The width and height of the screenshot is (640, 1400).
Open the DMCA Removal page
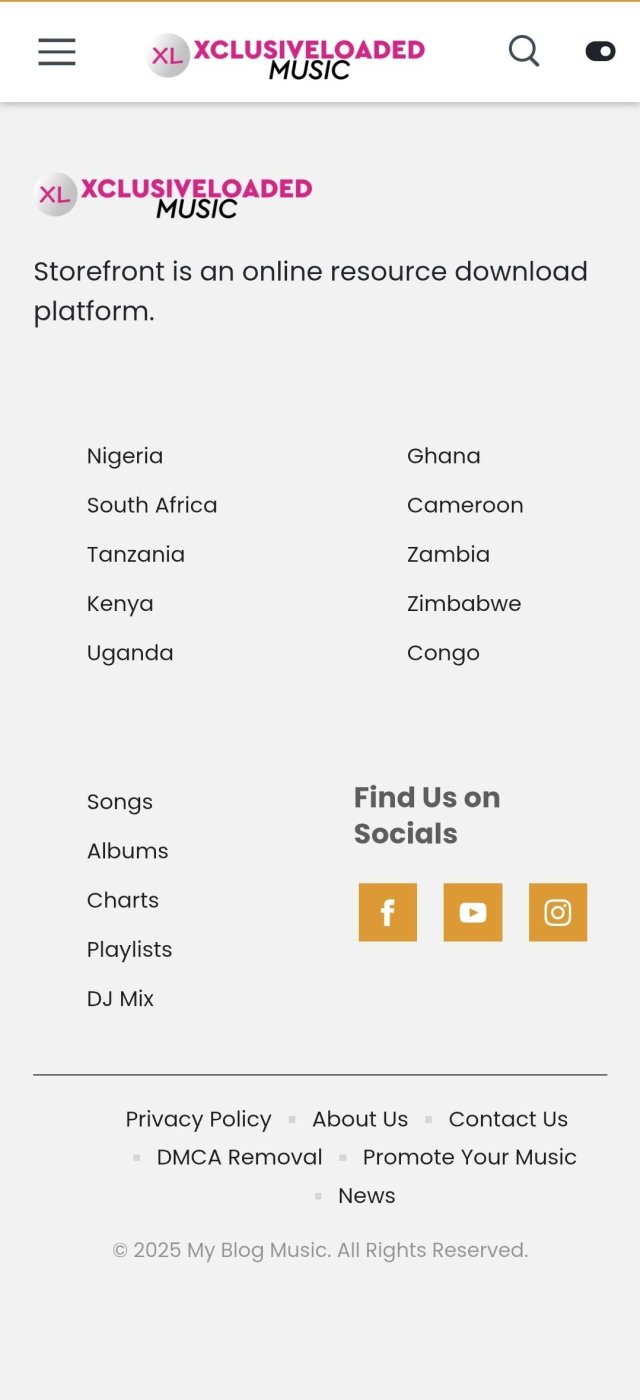pyautogui.click(x=240, y=1157)
